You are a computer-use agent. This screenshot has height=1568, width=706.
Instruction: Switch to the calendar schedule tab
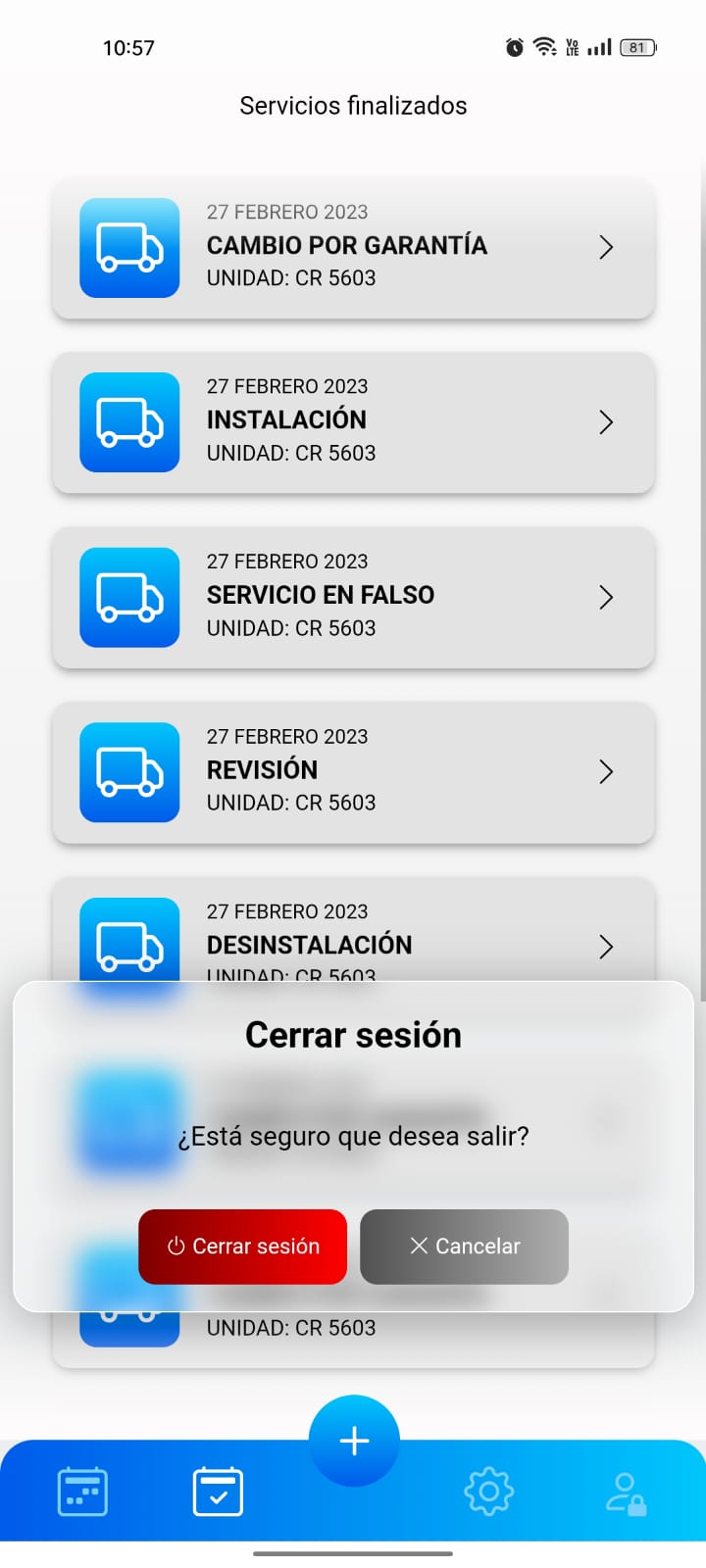point(82,1493)
